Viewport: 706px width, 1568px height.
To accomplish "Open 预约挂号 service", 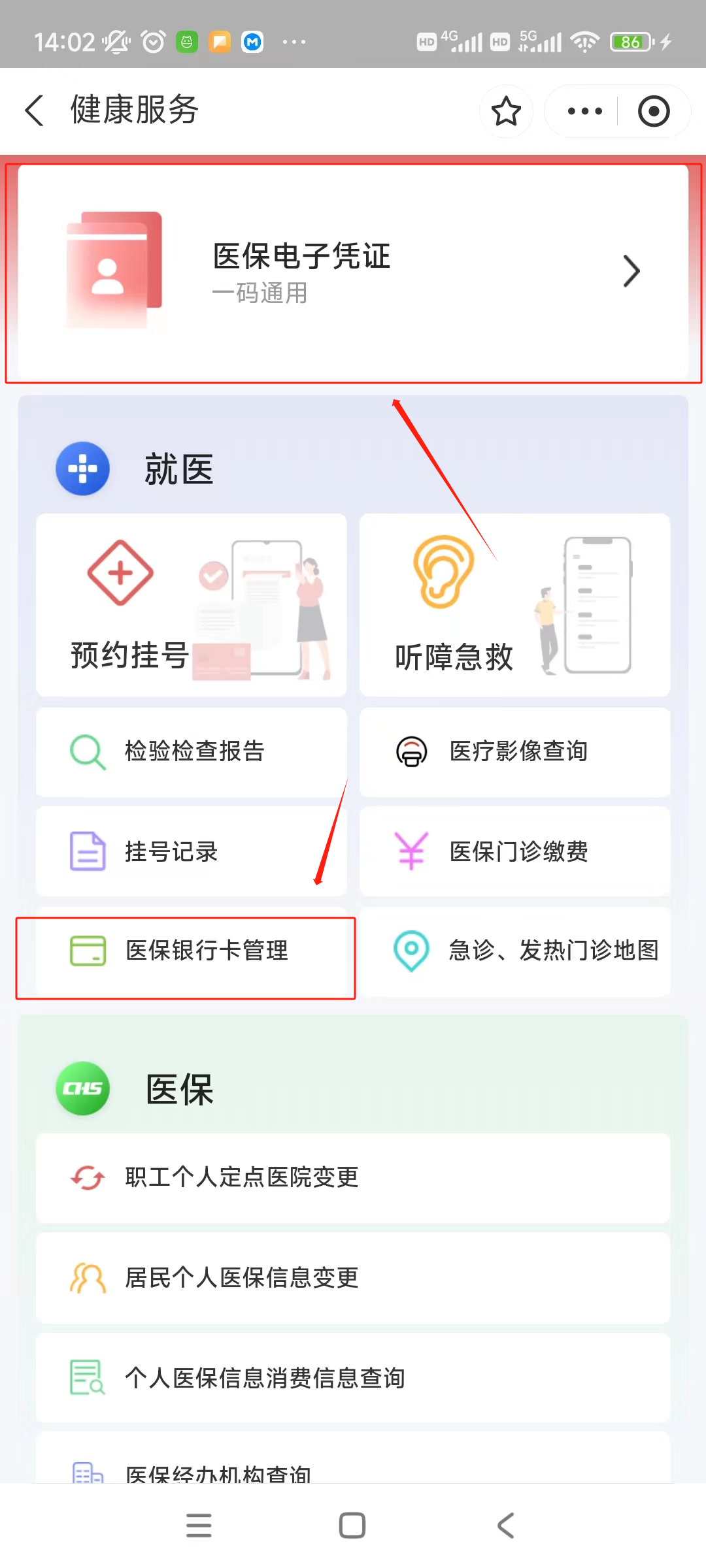I will (191, 605).
